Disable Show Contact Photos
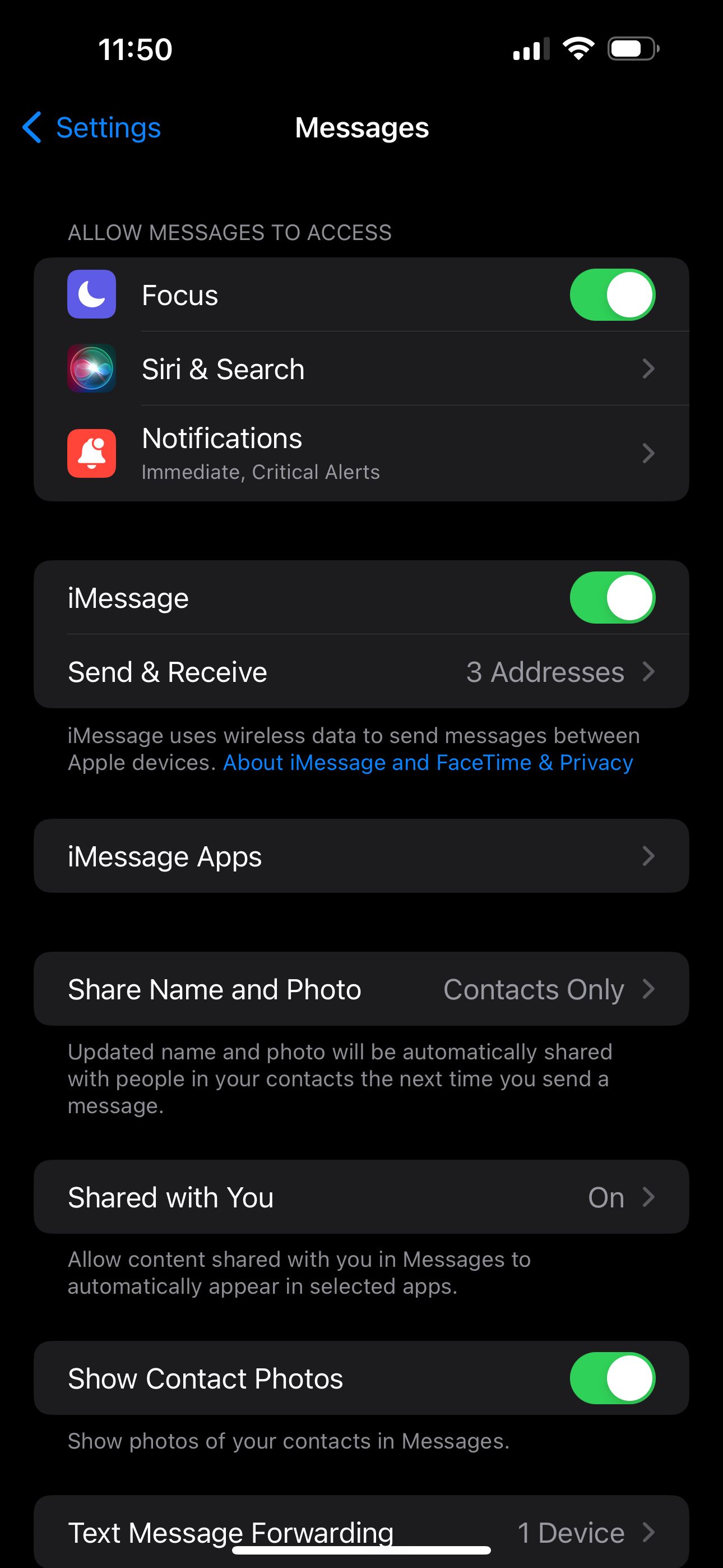723x1568 pixels. (x=612, y=1378)
